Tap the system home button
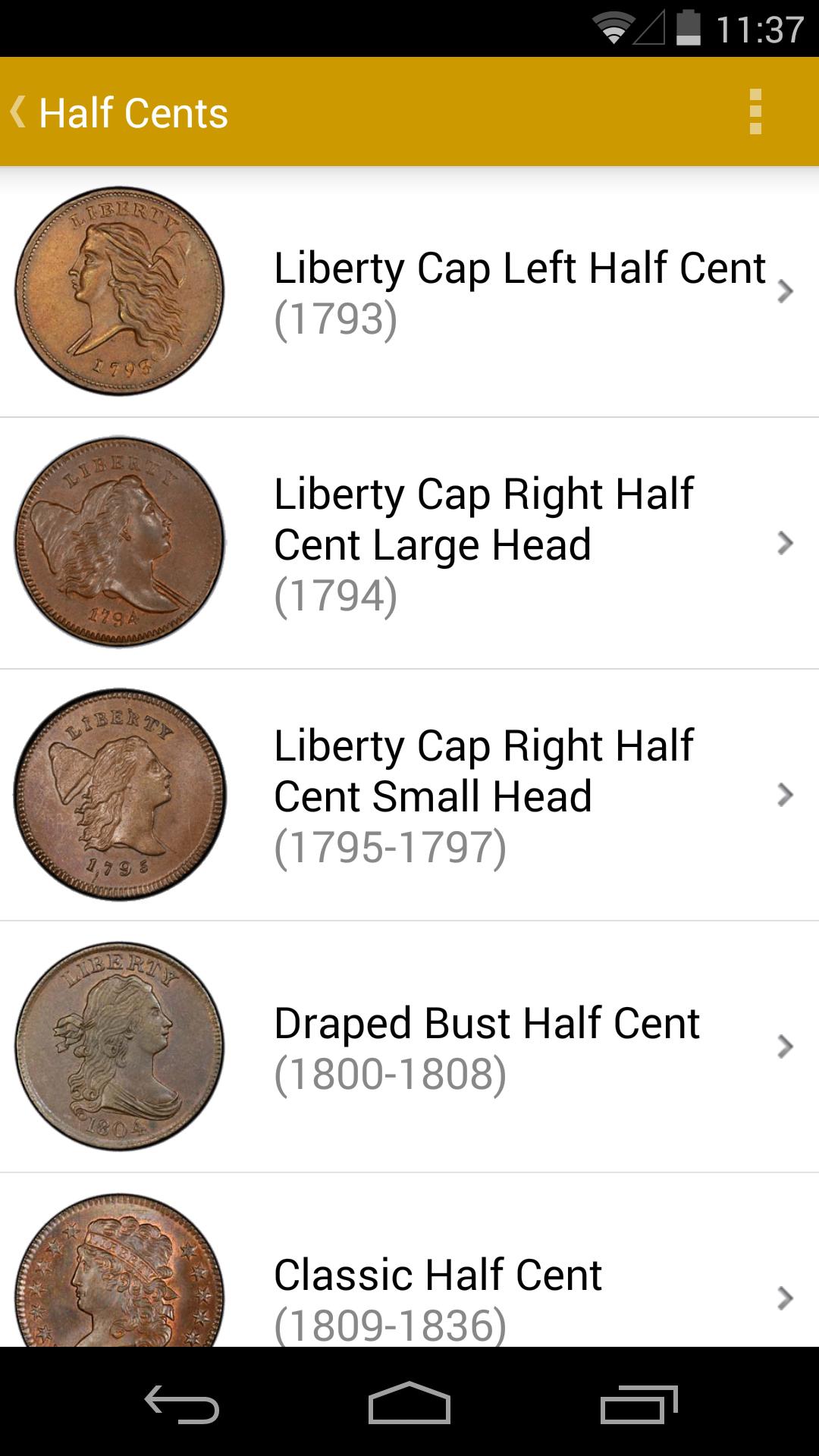819x1456 pixels. 409,1403
